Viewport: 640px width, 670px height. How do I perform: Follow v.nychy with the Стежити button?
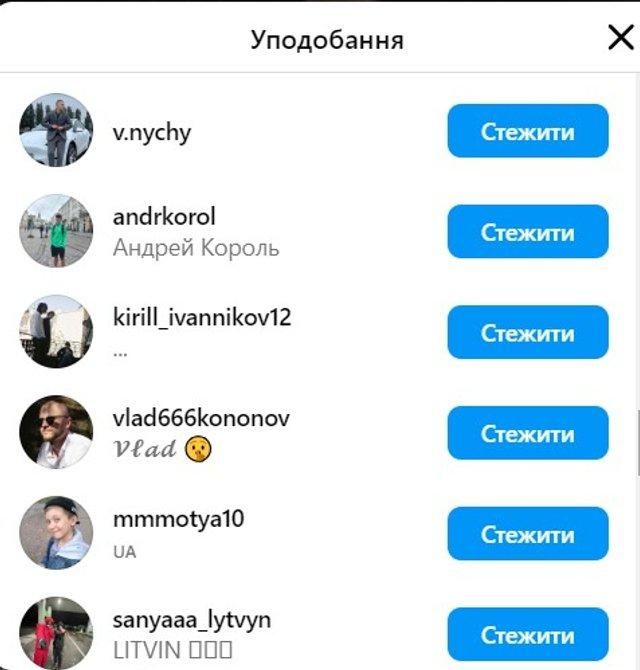point(527,131)
